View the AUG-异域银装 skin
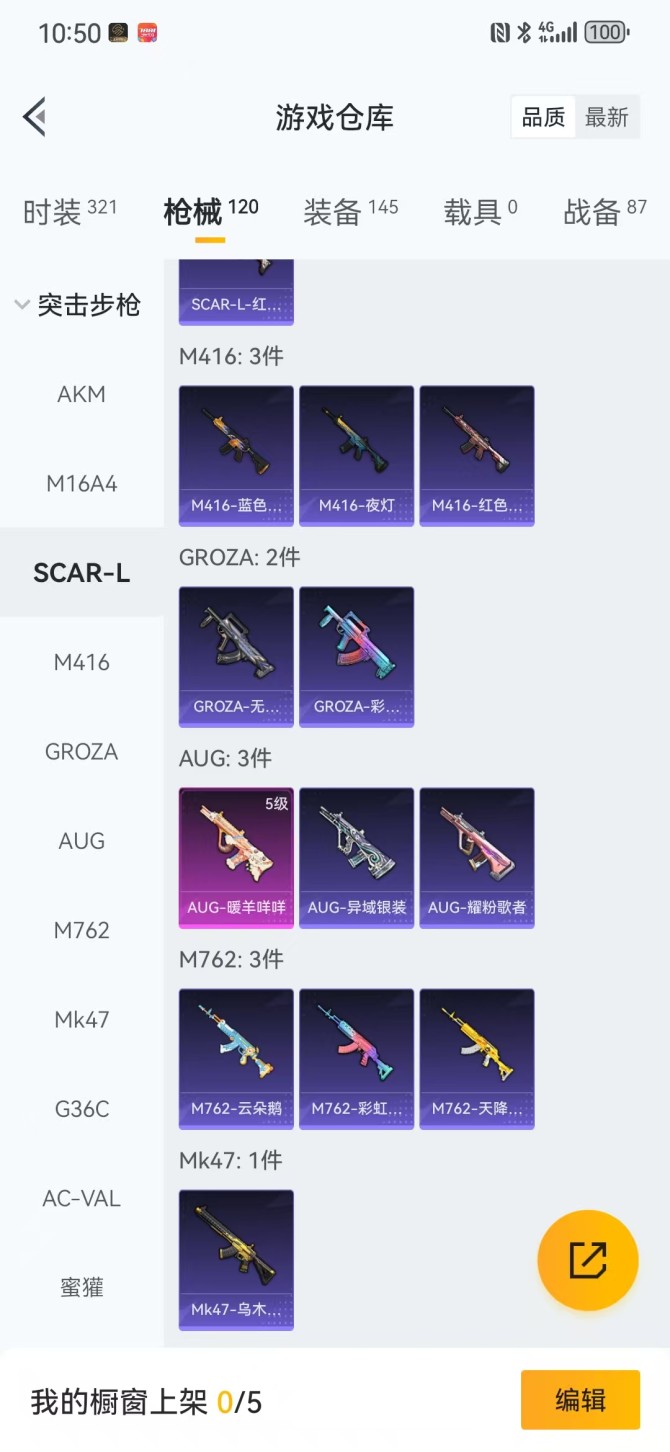Image resolution: width=670 pixels, height=1452 pixels. point(356,857)
